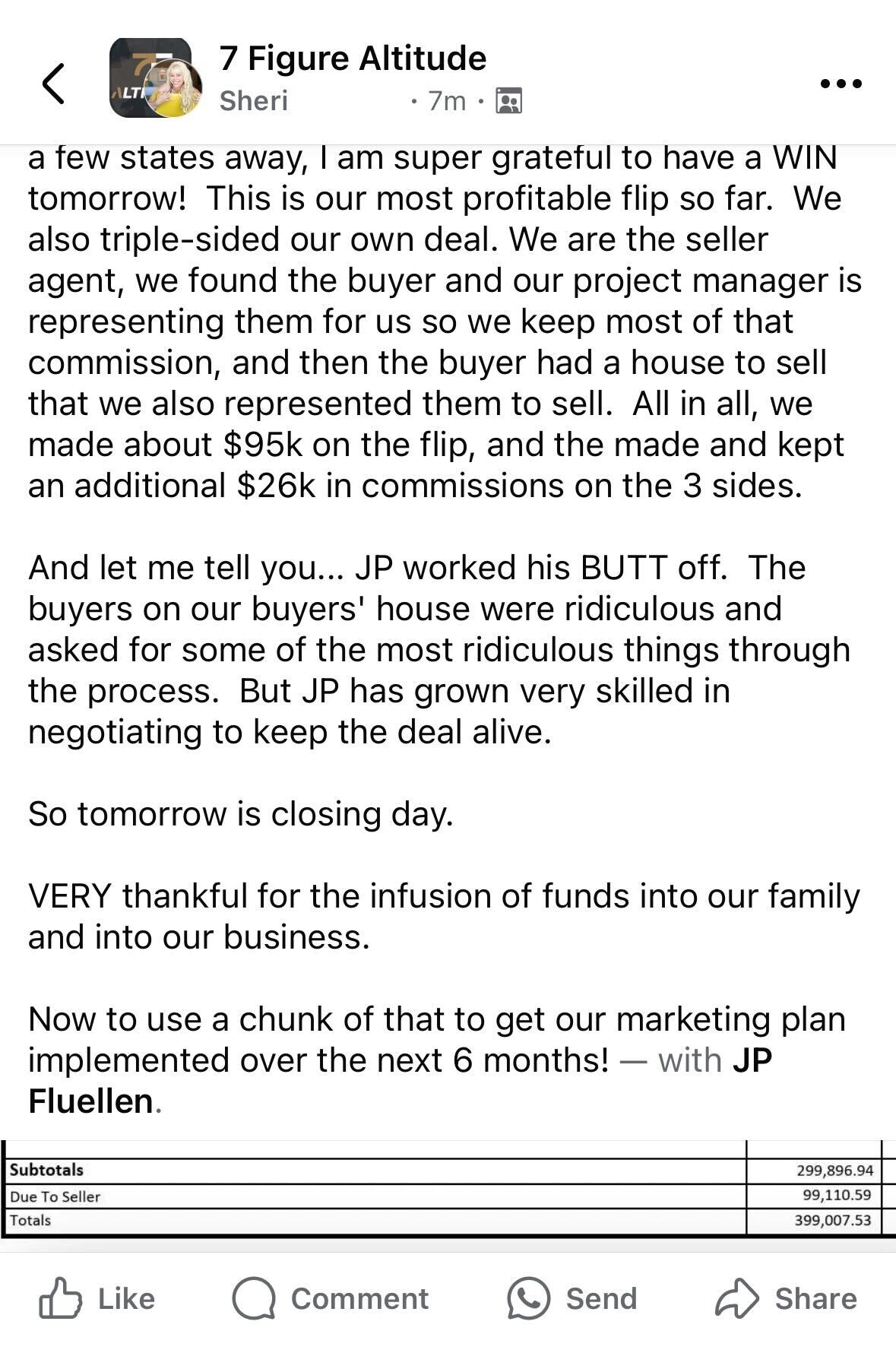Viewport: 896px width, 1353px height.
Task: Send the post via WhatsApp
Action: [x=571, y=1298]
